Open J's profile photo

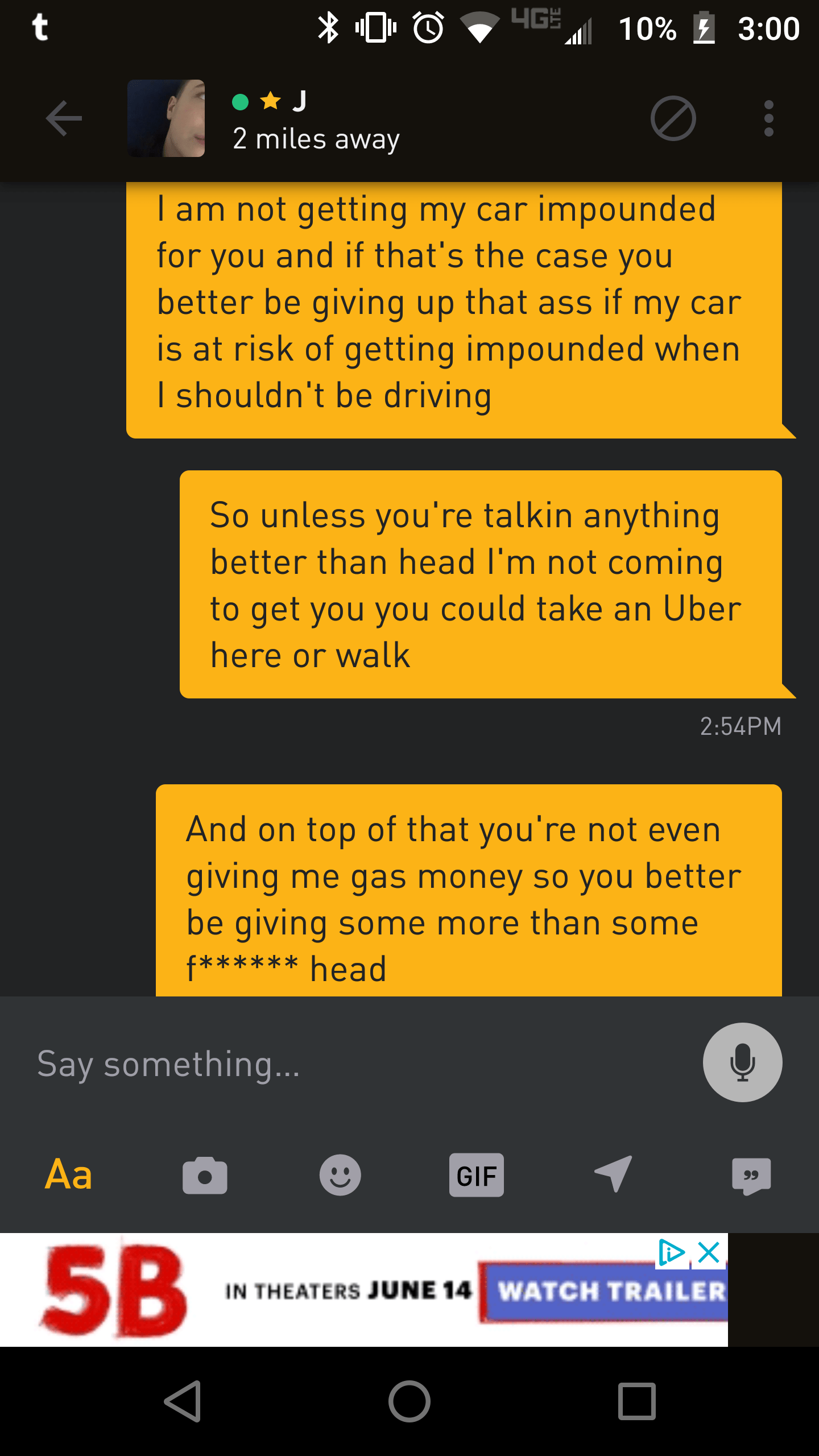[166, 118]
